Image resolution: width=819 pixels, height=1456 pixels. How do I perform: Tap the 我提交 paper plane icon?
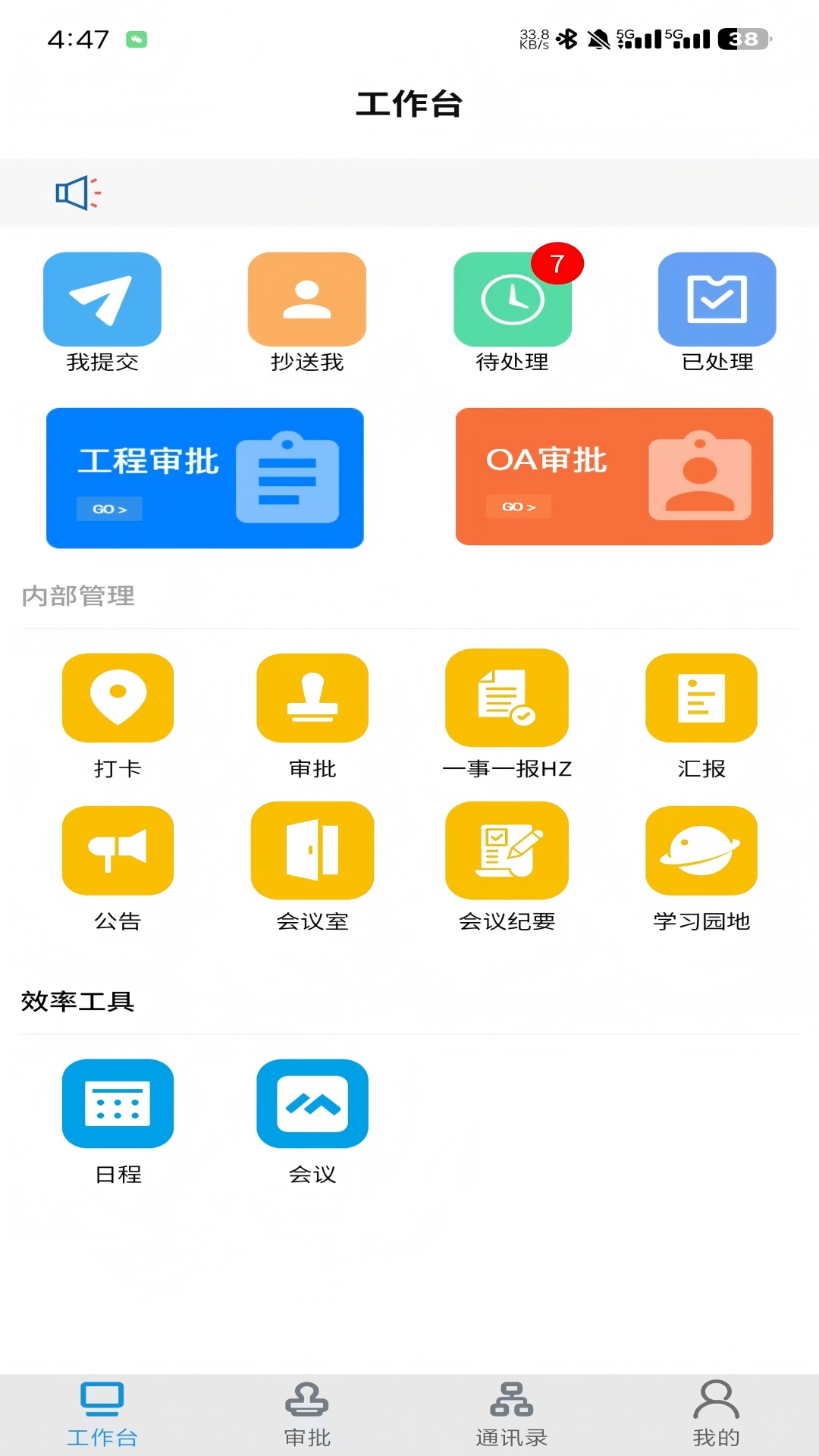pos(102,297)
